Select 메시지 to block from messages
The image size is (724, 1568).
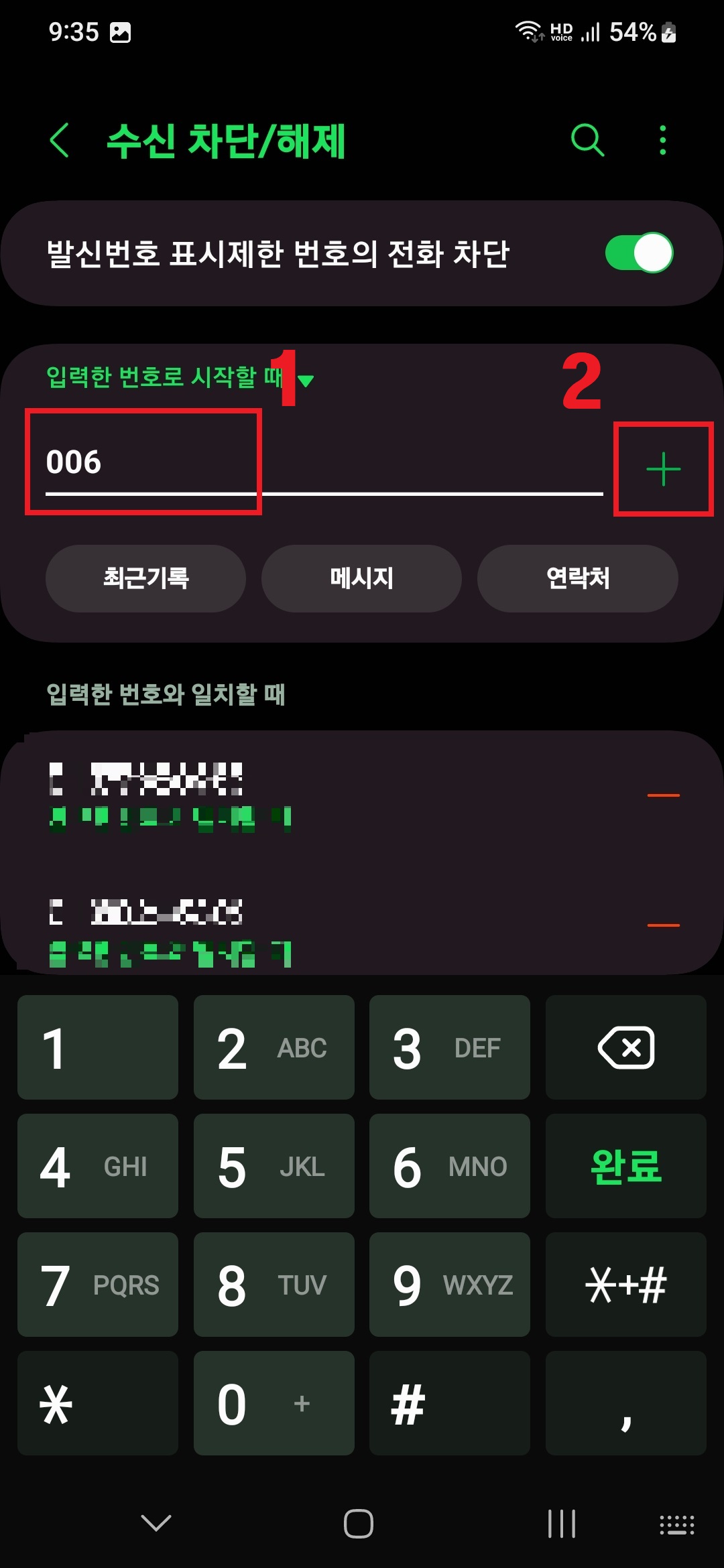click(361, 578)
